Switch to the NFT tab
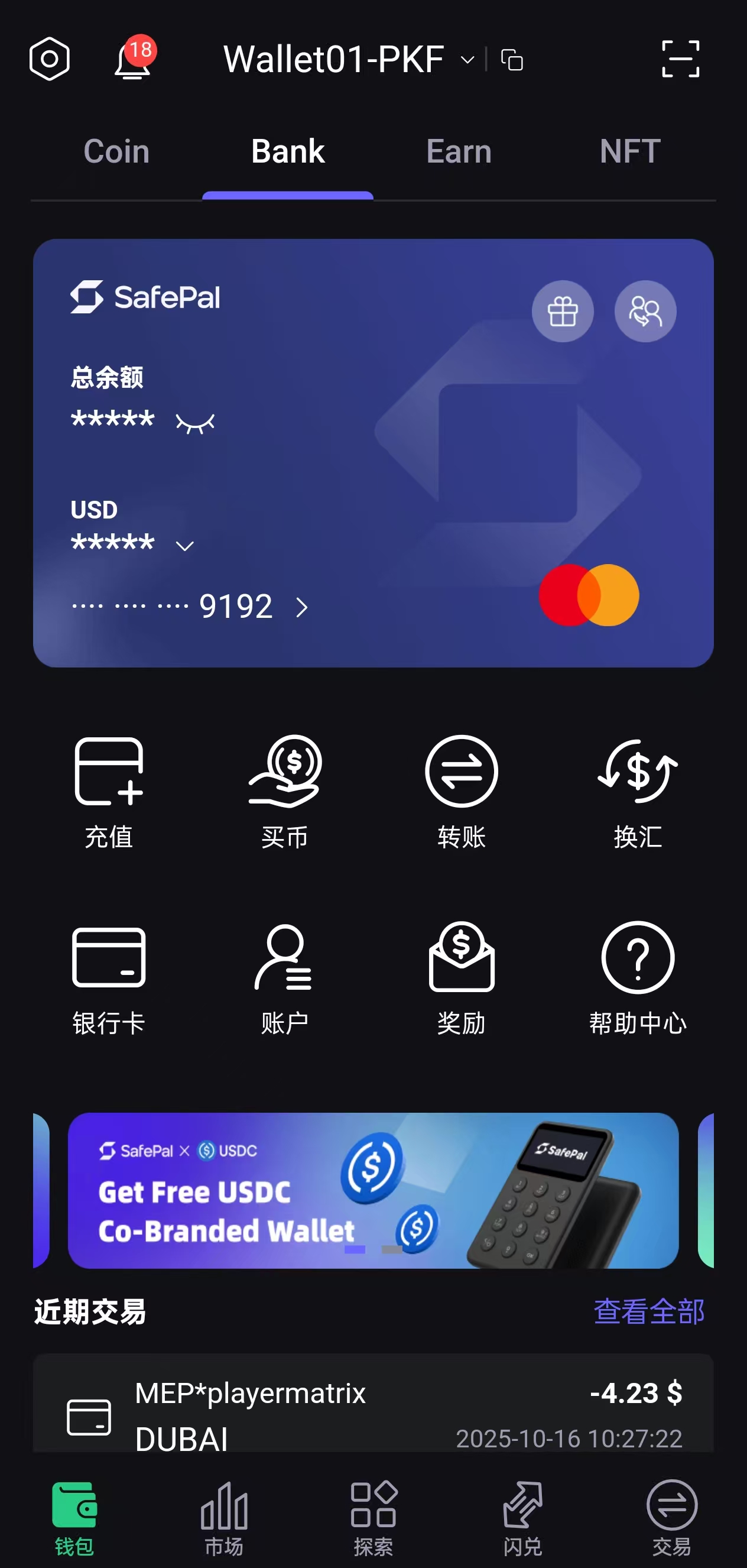Viewport: 747px width, 1568px height. (x=629, y=151)
